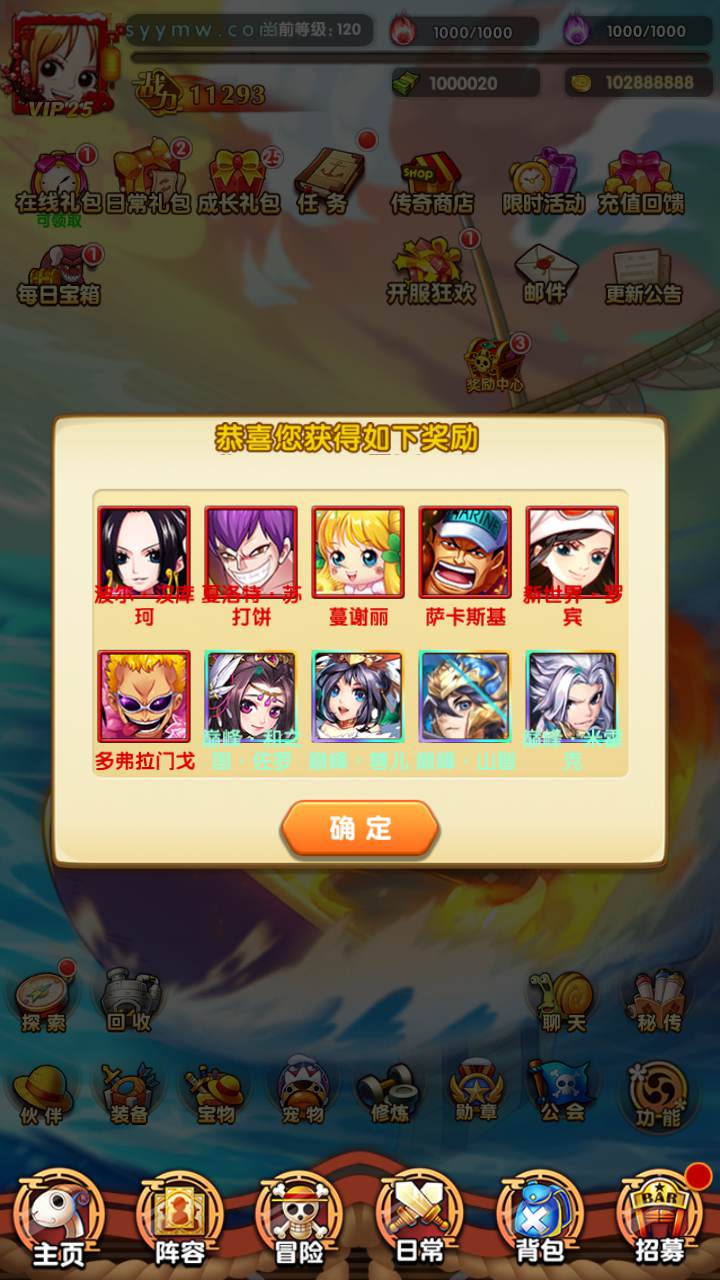
Task: Switch to the 招募 recruit tab
Action: [x=660, y=1220]
